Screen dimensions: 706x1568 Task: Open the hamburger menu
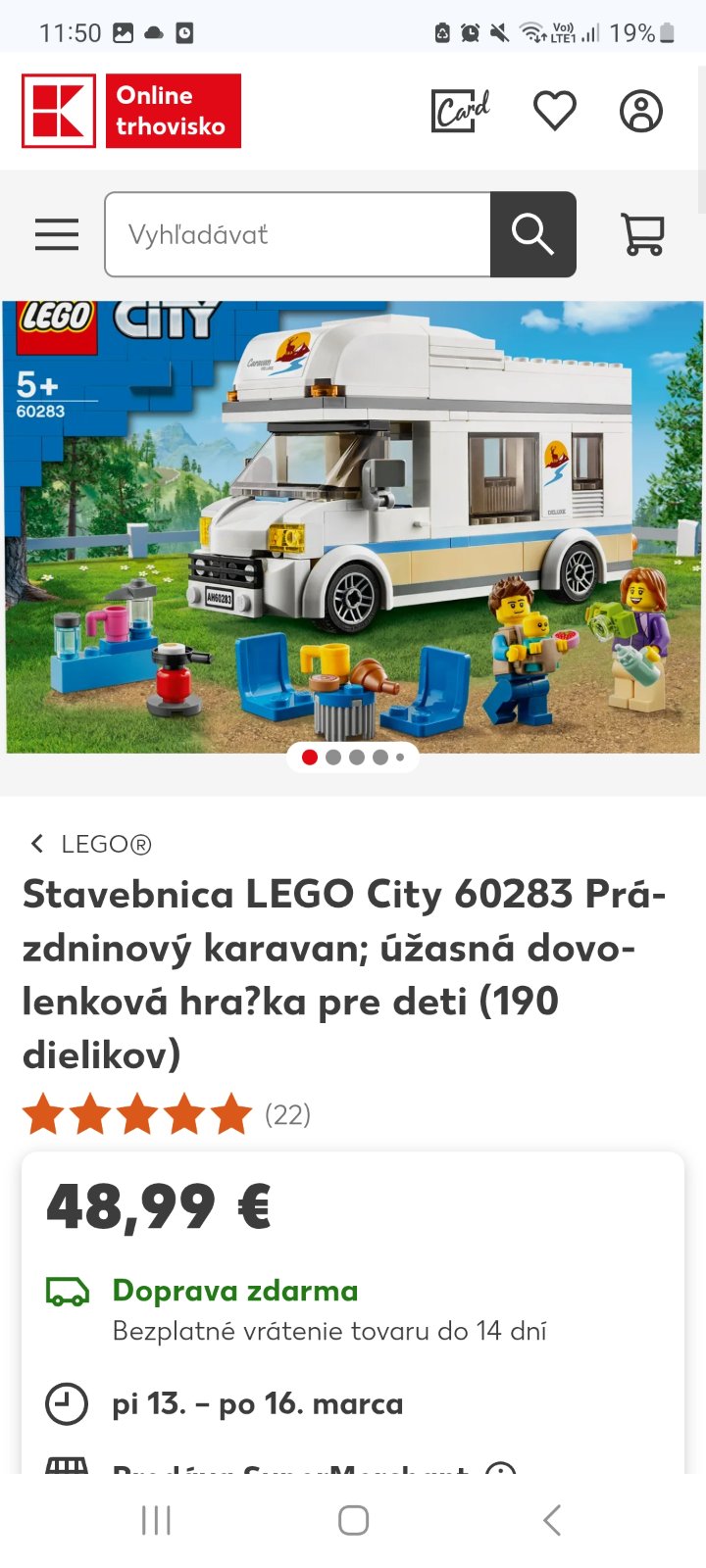[57, 234]
